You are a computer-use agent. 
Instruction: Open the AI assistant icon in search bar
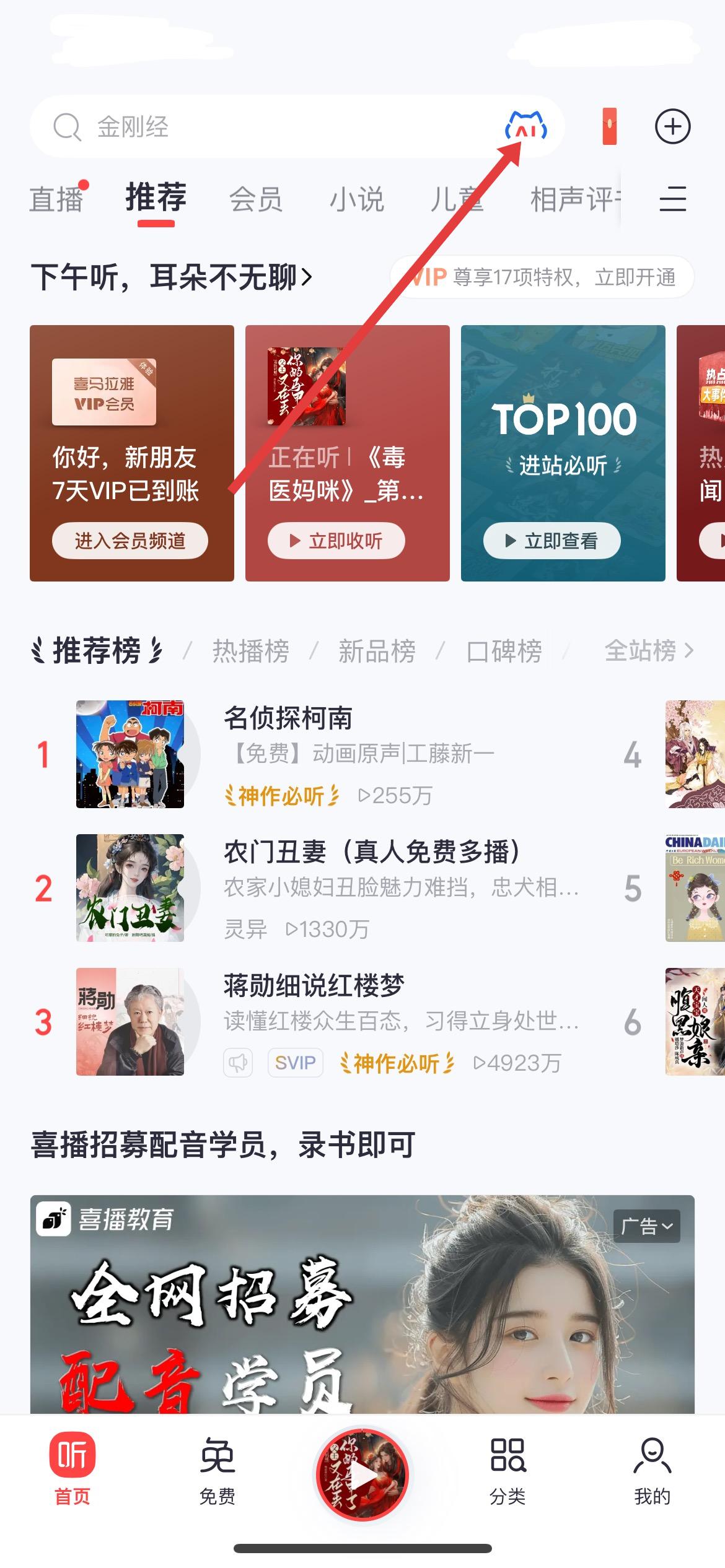click(525, 126)
